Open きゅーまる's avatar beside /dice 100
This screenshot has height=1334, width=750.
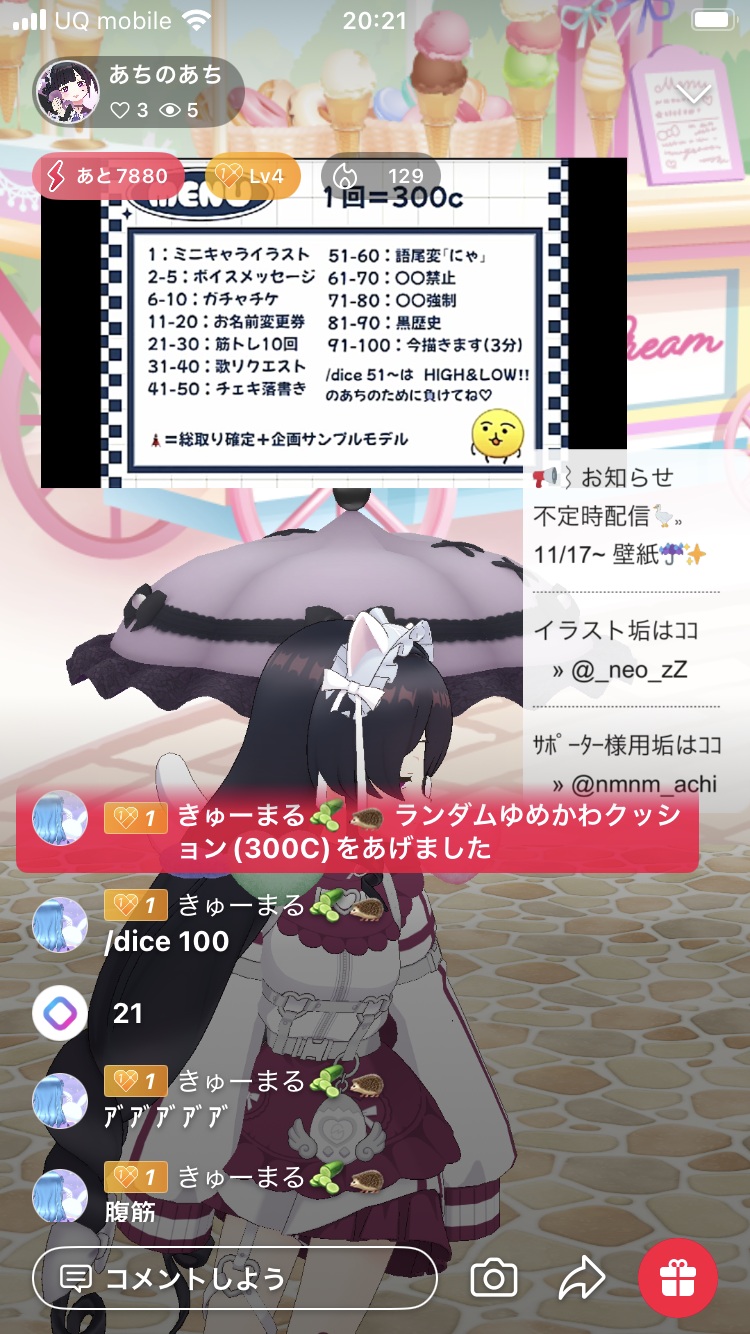coord(60,924)
